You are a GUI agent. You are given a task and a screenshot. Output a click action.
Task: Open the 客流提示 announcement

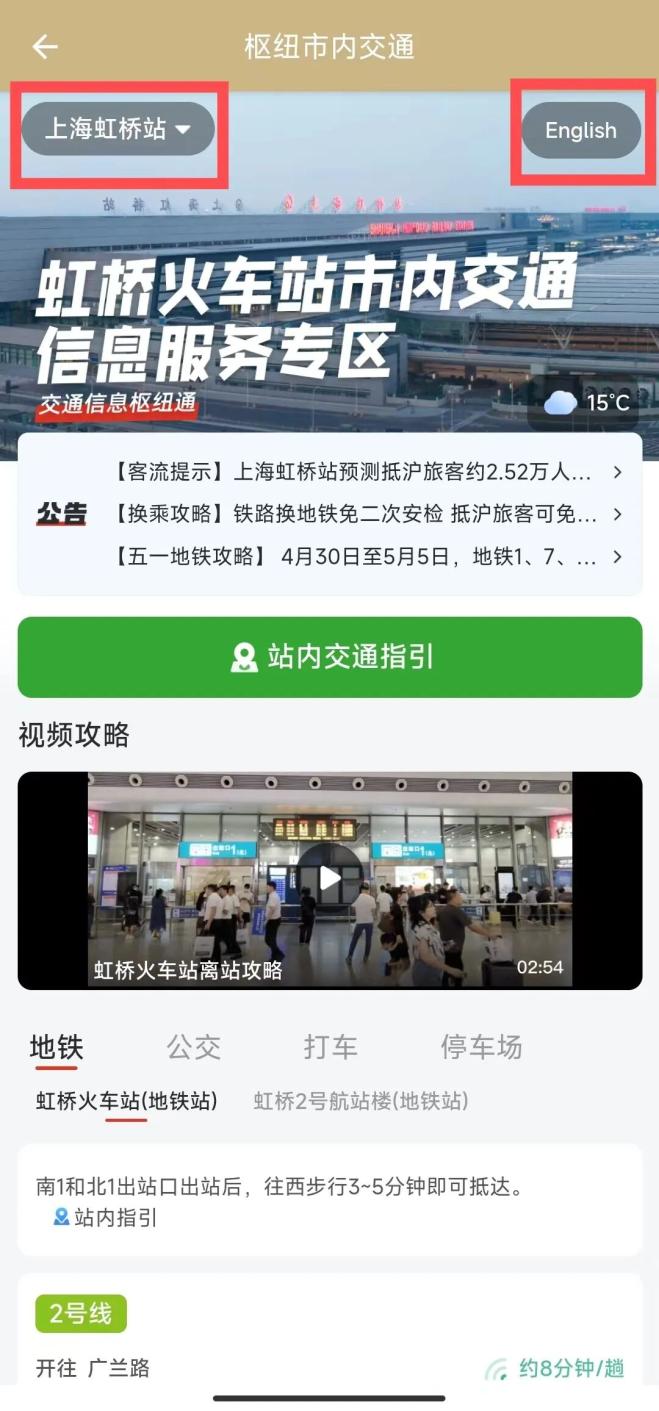click(365, 472)
